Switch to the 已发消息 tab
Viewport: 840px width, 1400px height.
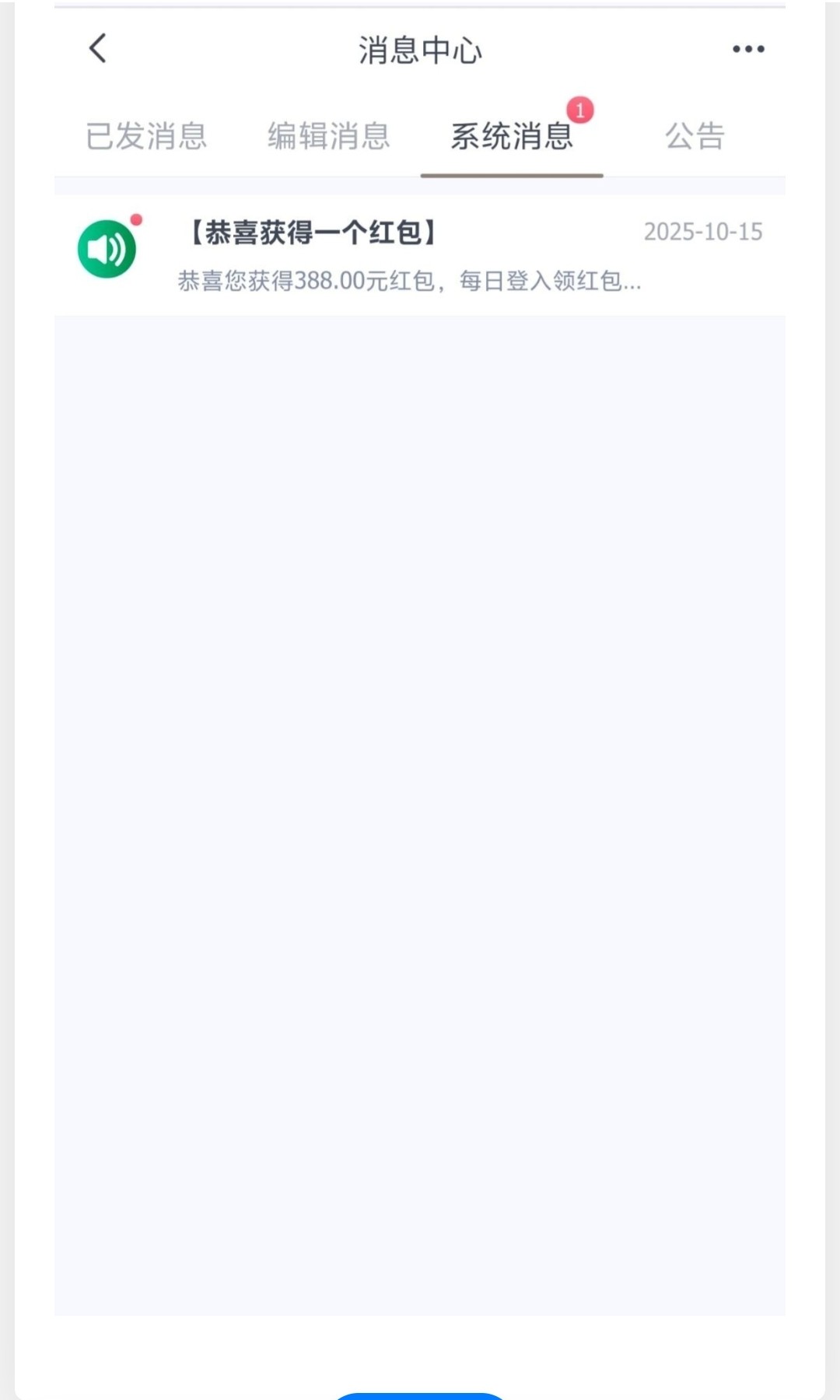[x=146, y=136]
